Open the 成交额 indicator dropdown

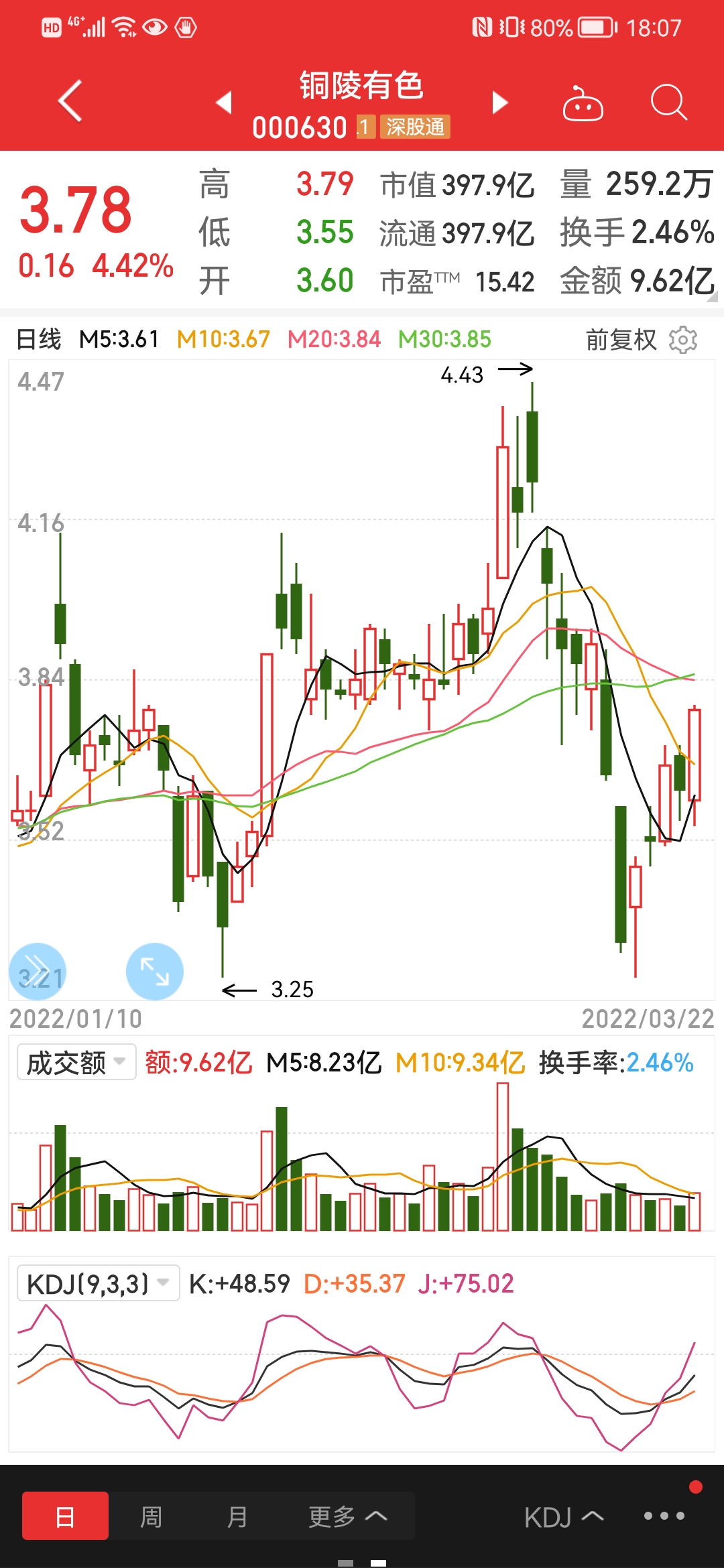(x=76, y=1062)
